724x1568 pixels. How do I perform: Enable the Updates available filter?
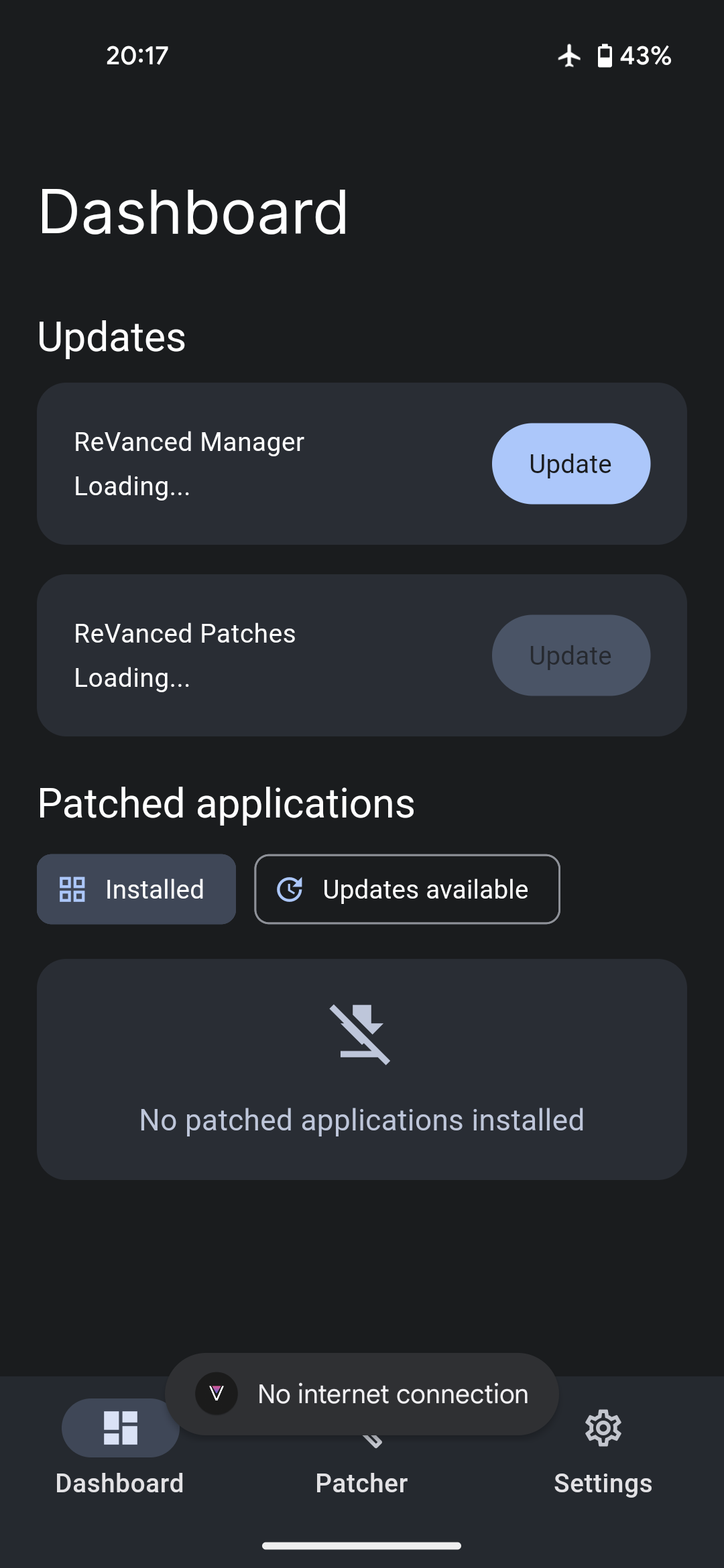(407, 889)
